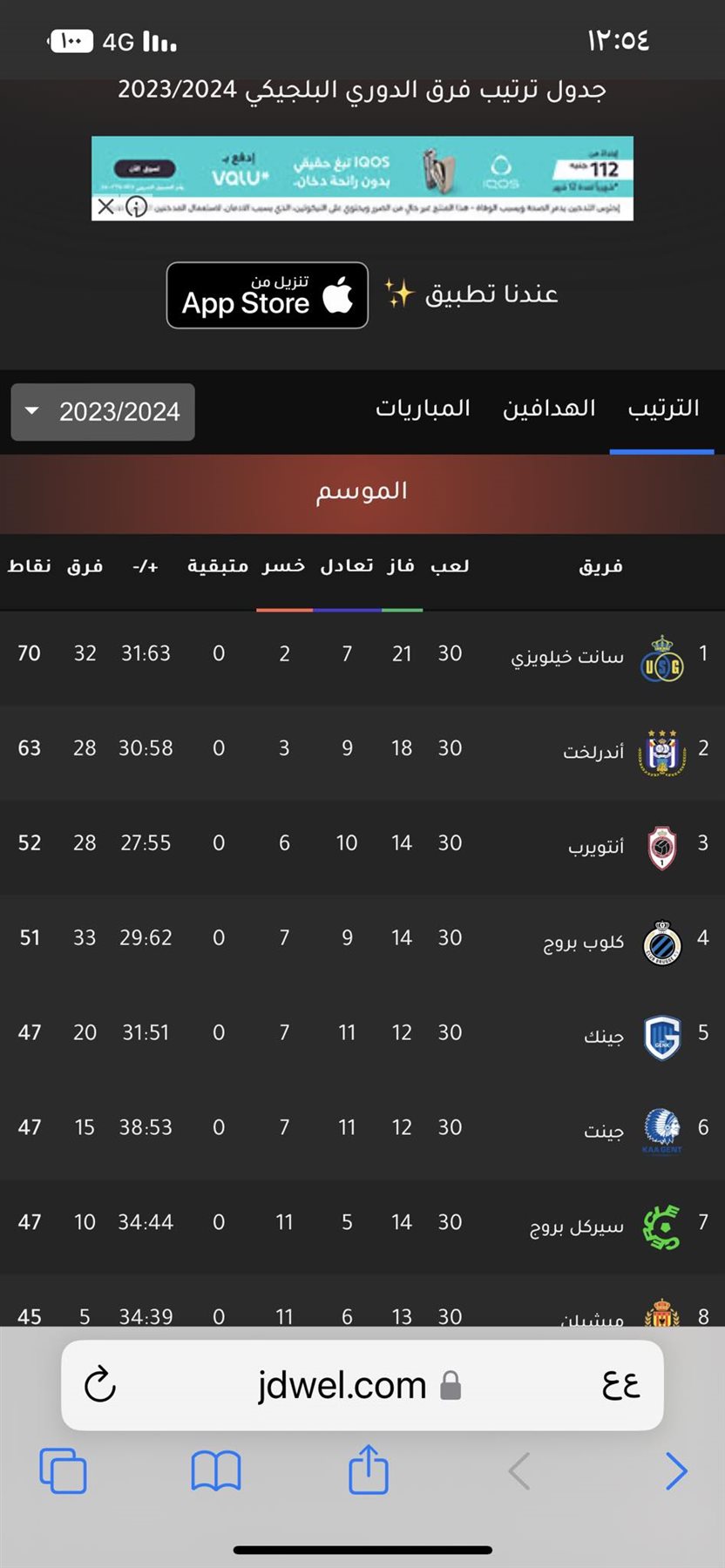Open ad info icon on banner

[136, 206]
